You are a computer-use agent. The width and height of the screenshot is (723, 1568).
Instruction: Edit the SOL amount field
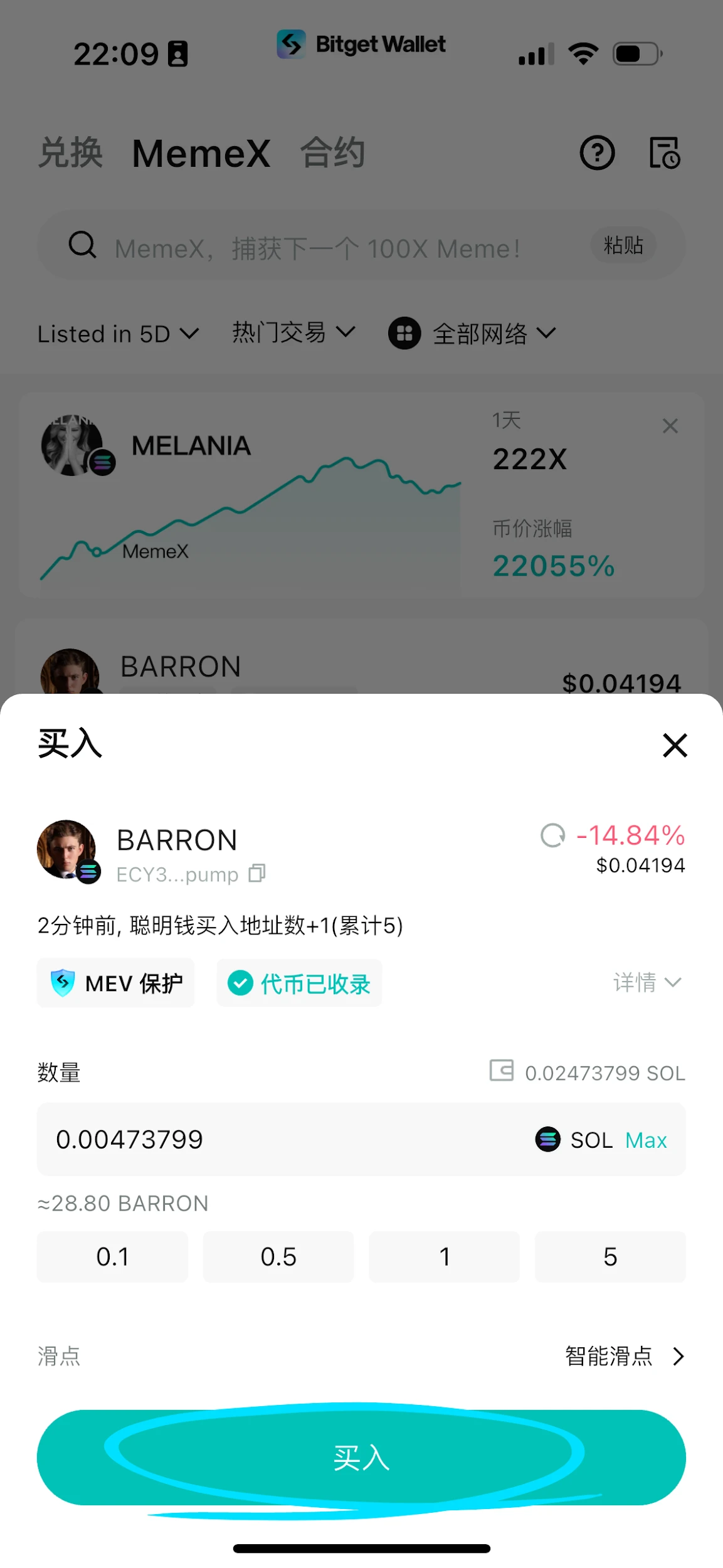coord(251,1140)
